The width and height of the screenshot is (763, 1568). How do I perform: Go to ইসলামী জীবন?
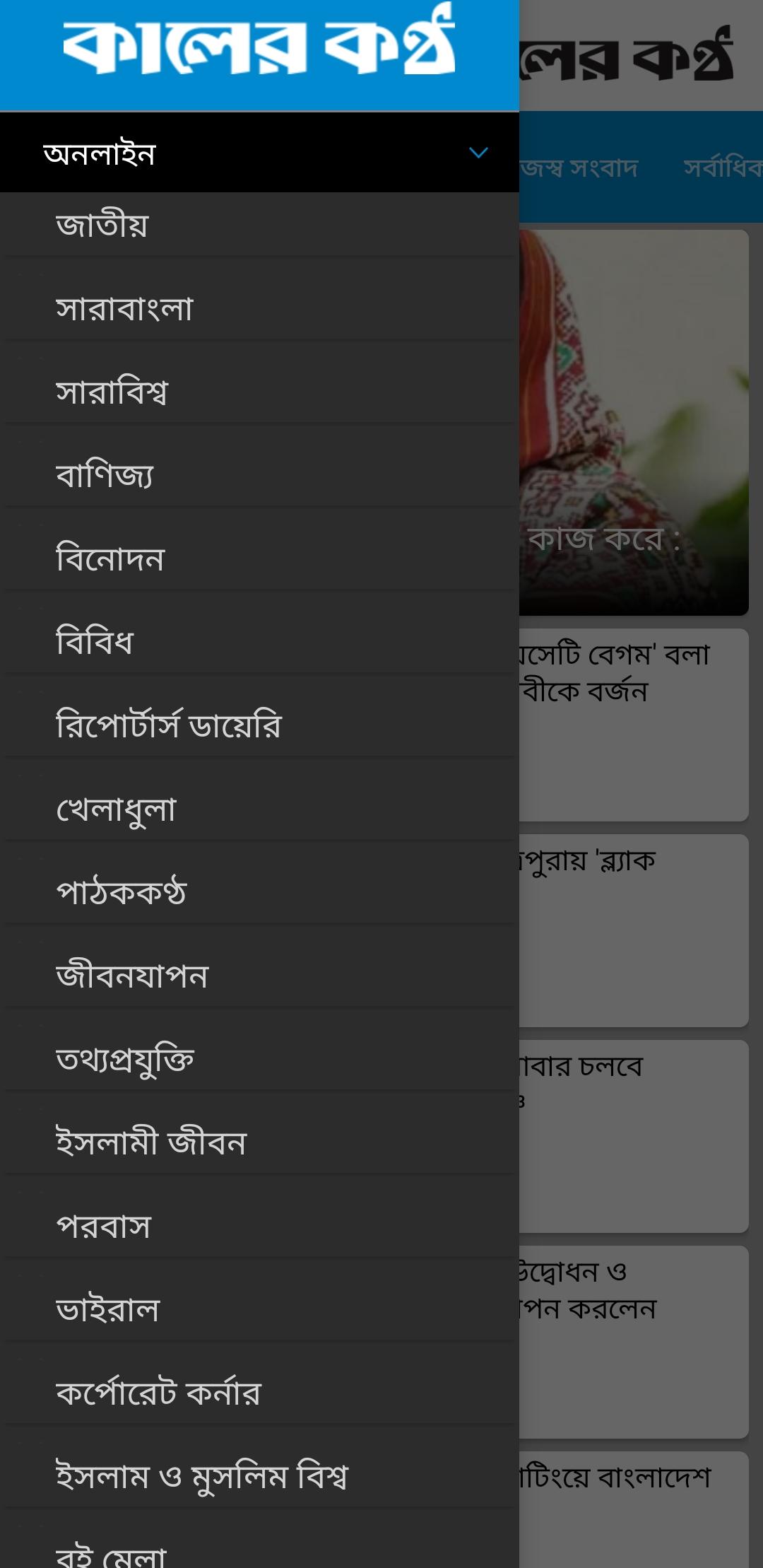click(259, 1143)
